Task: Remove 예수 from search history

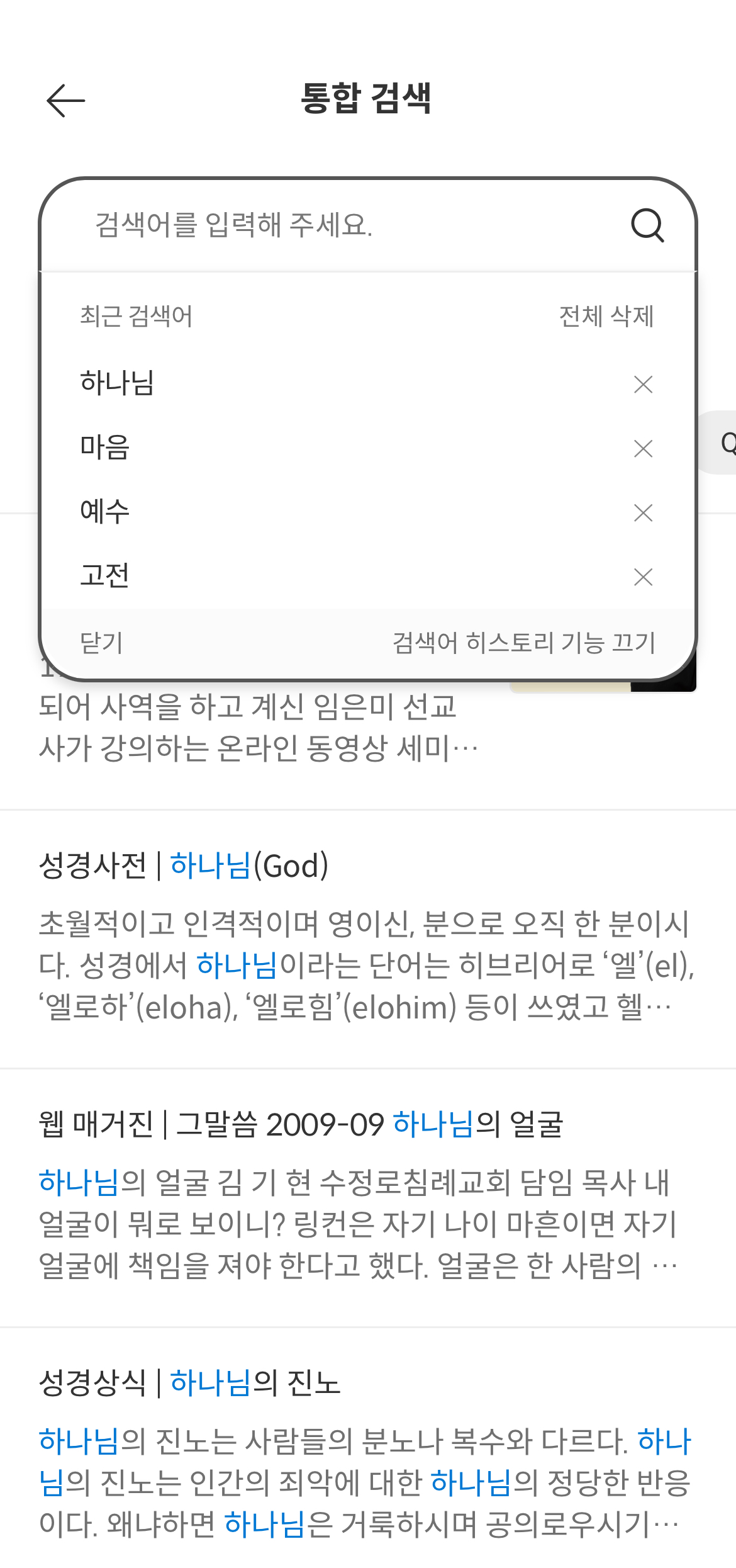Action: pyautogui.click(x=643, y=513)
